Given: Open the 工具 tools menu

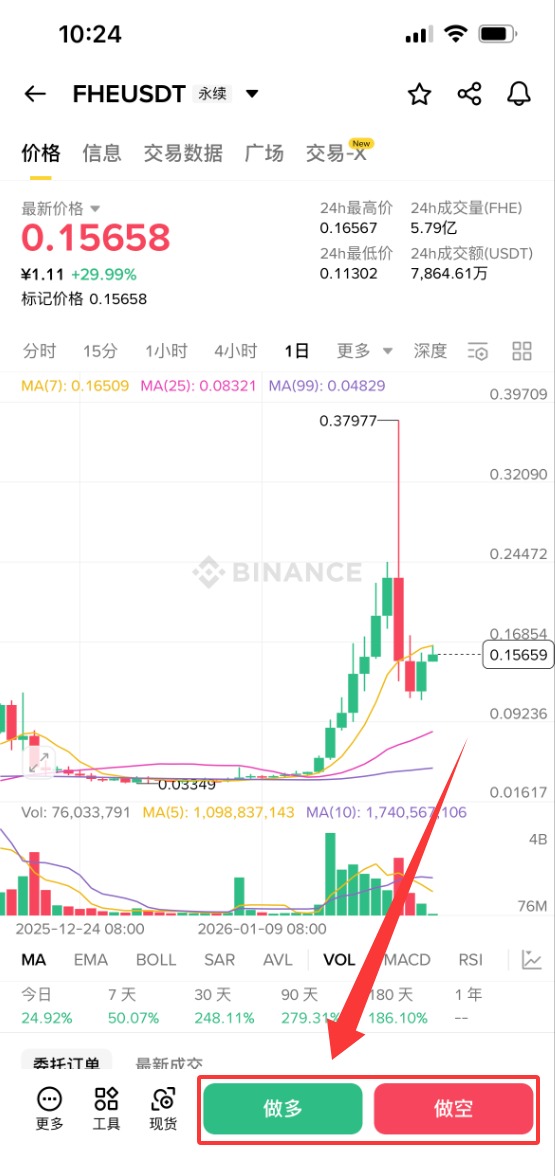Looking at the screenshot, I should pos(106,1109).
